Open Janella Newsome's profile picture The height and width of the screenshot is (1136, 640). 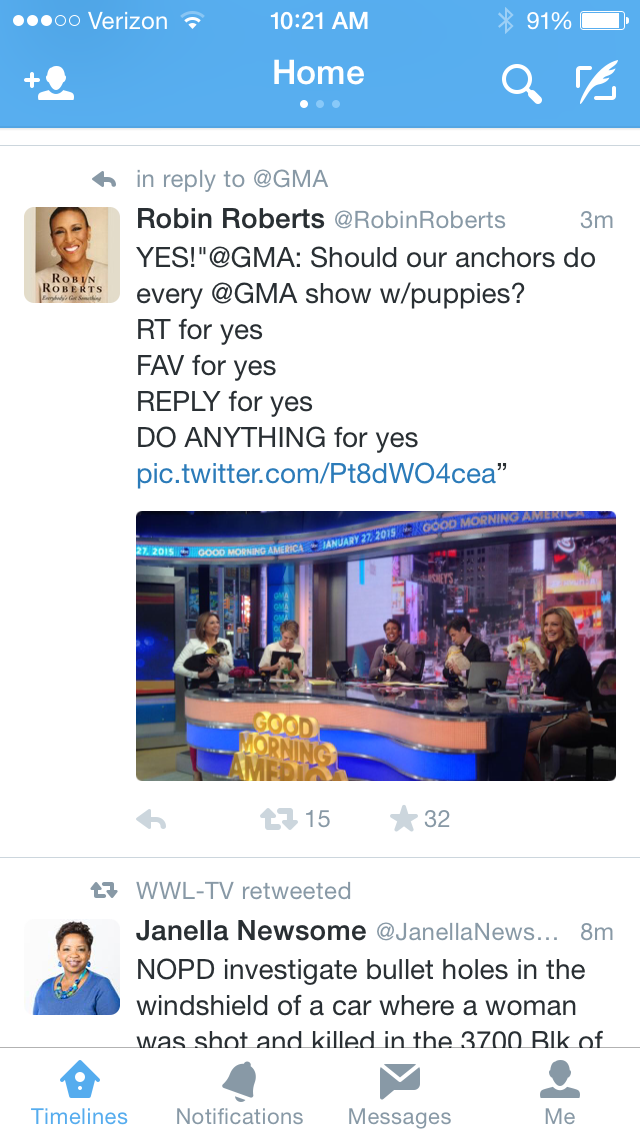[72, 967]
